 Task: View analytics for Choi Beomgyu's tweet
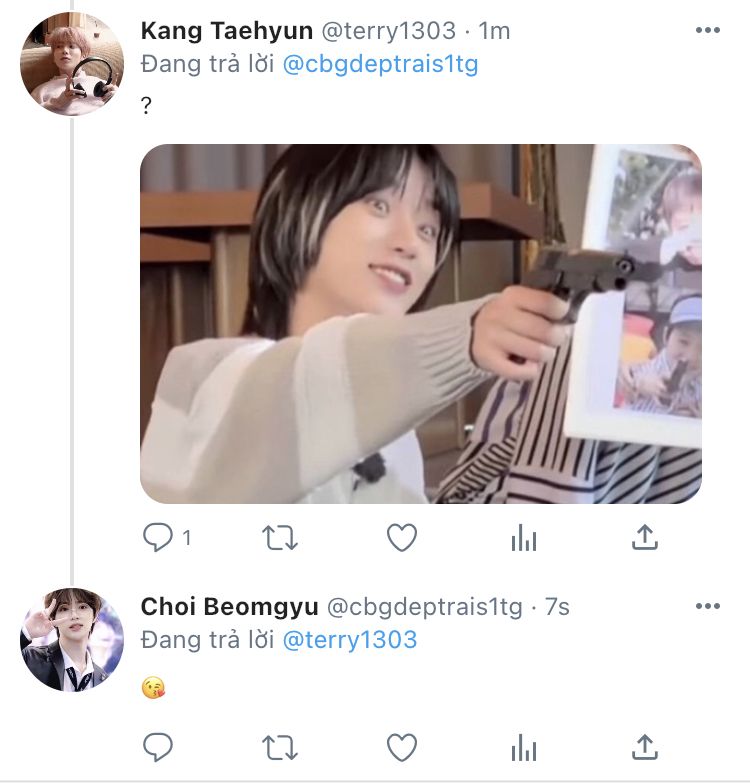(x=524, y=746)
